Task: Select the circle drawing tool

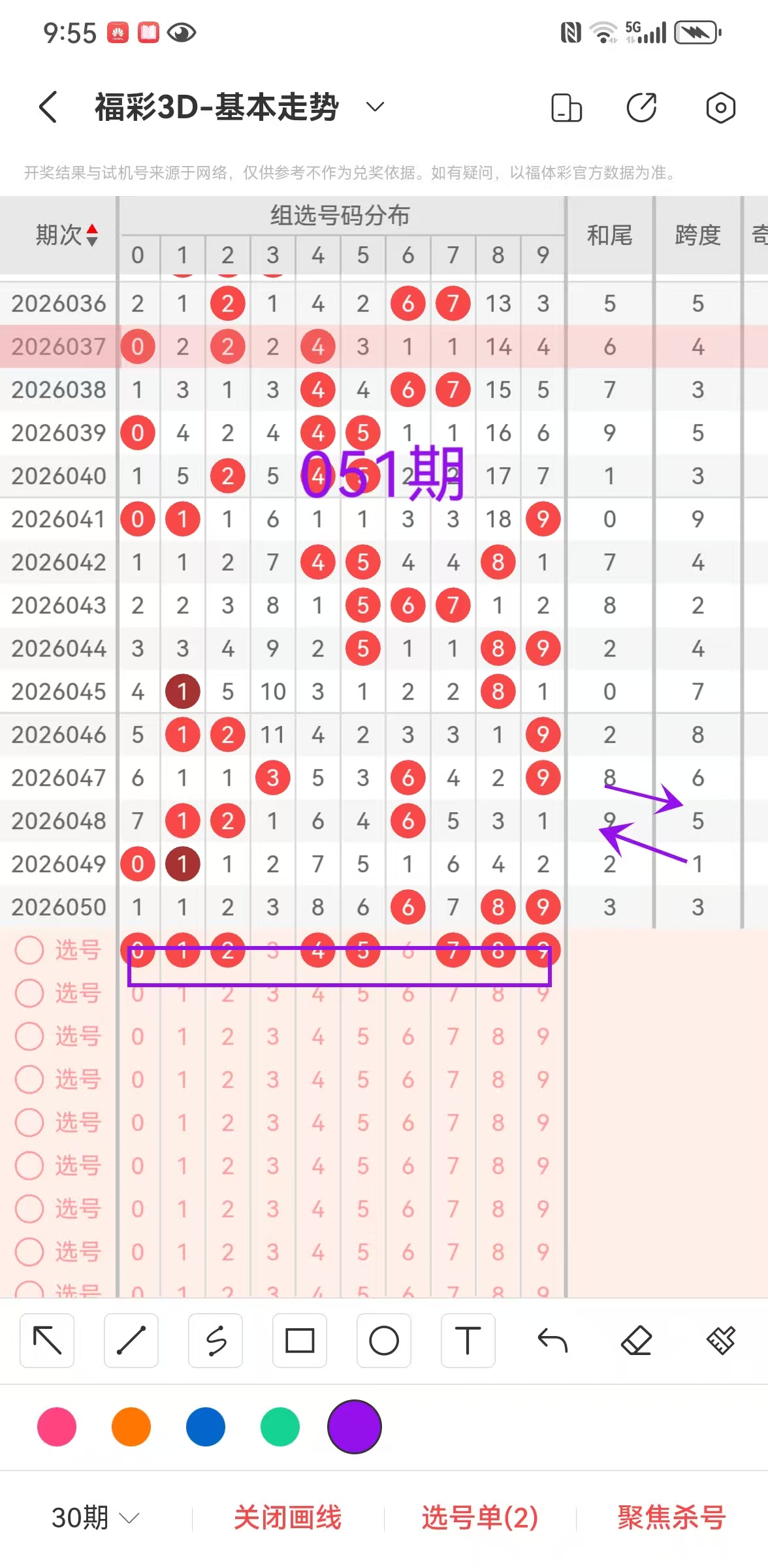Action: [384, 1341]
